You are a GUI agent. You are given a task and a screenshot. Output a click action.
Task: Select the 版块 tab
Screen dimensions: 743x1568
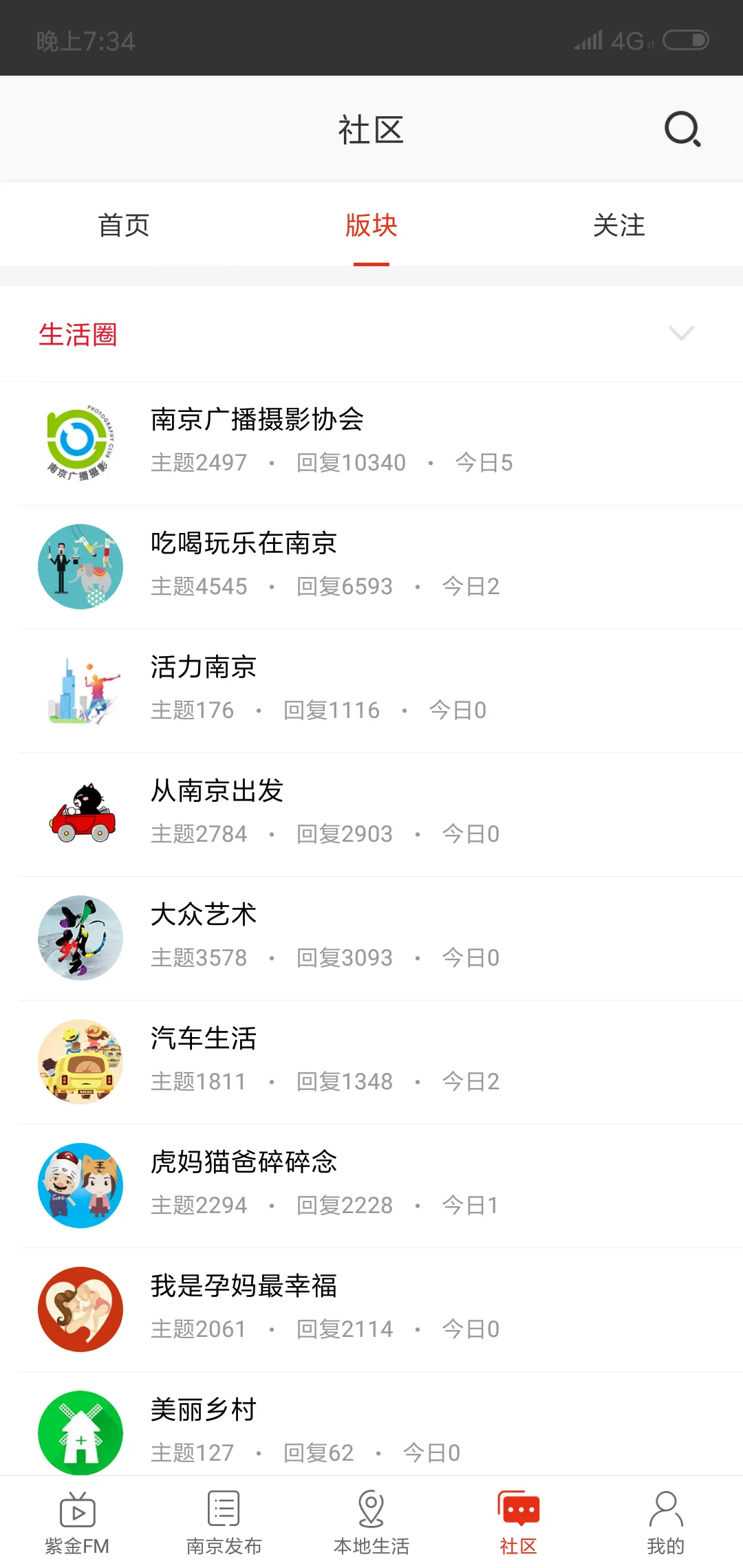(x=371, y=225)
